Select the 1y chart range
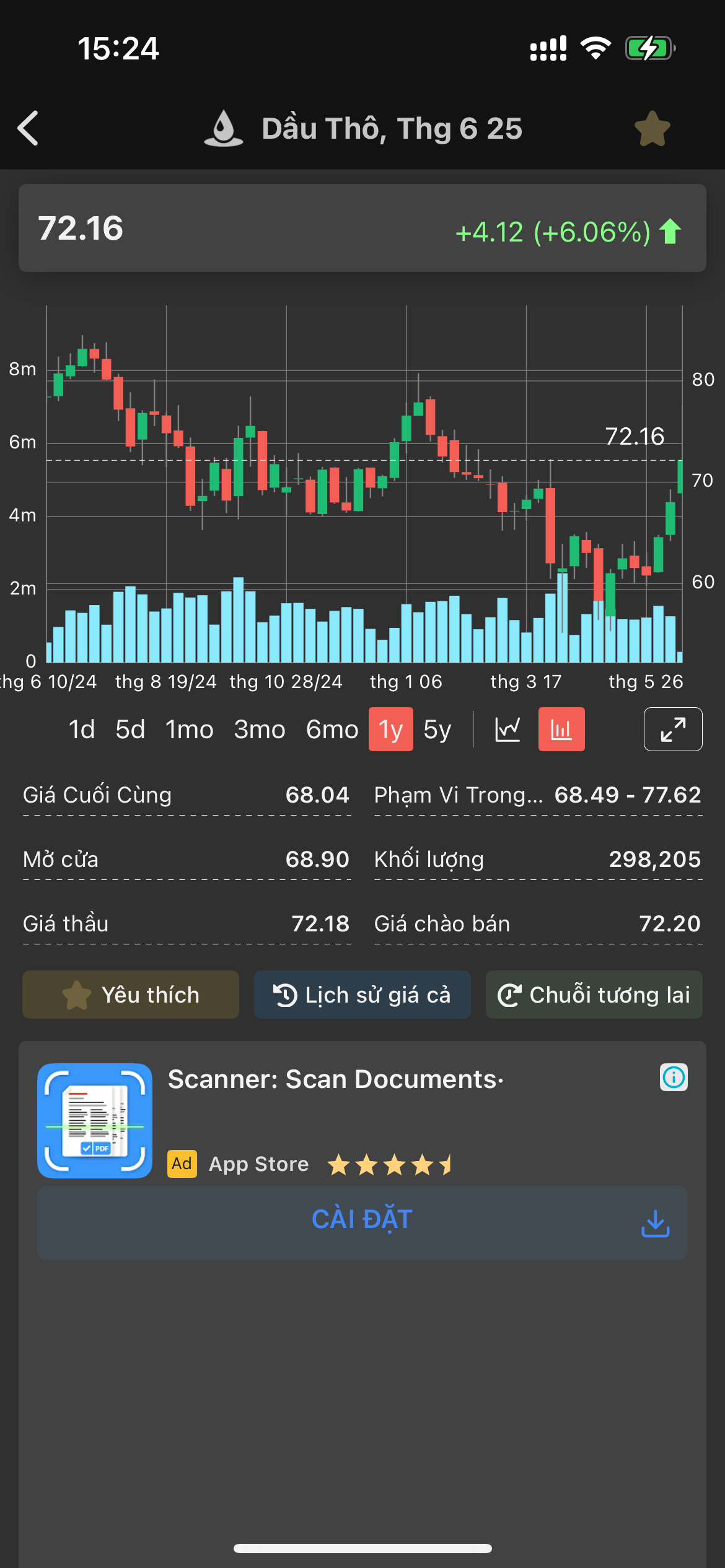The image size is (725, 1568). pyautogui.click(x=390, y=730)
